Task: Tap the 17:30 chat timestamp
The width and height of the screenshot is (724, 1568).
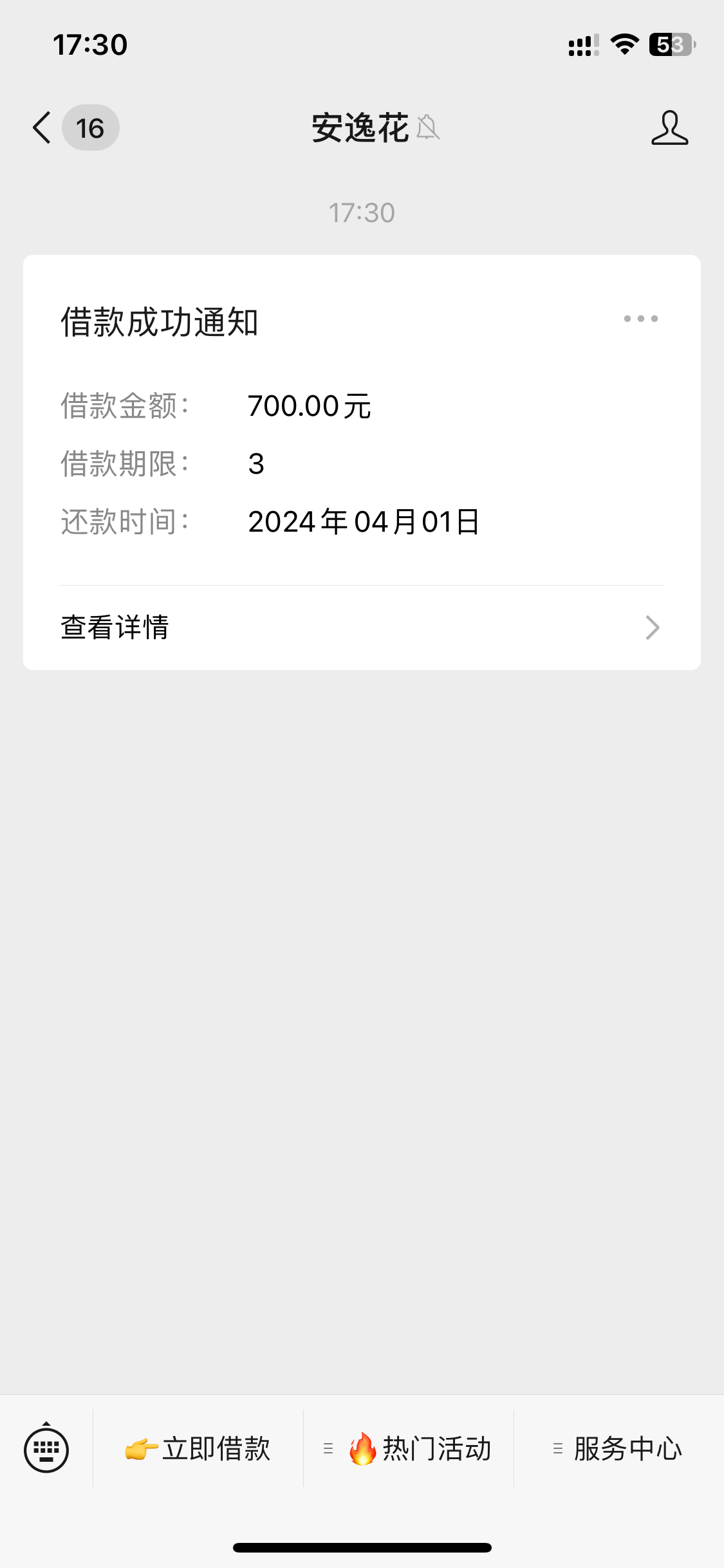Action: point(362,212)
